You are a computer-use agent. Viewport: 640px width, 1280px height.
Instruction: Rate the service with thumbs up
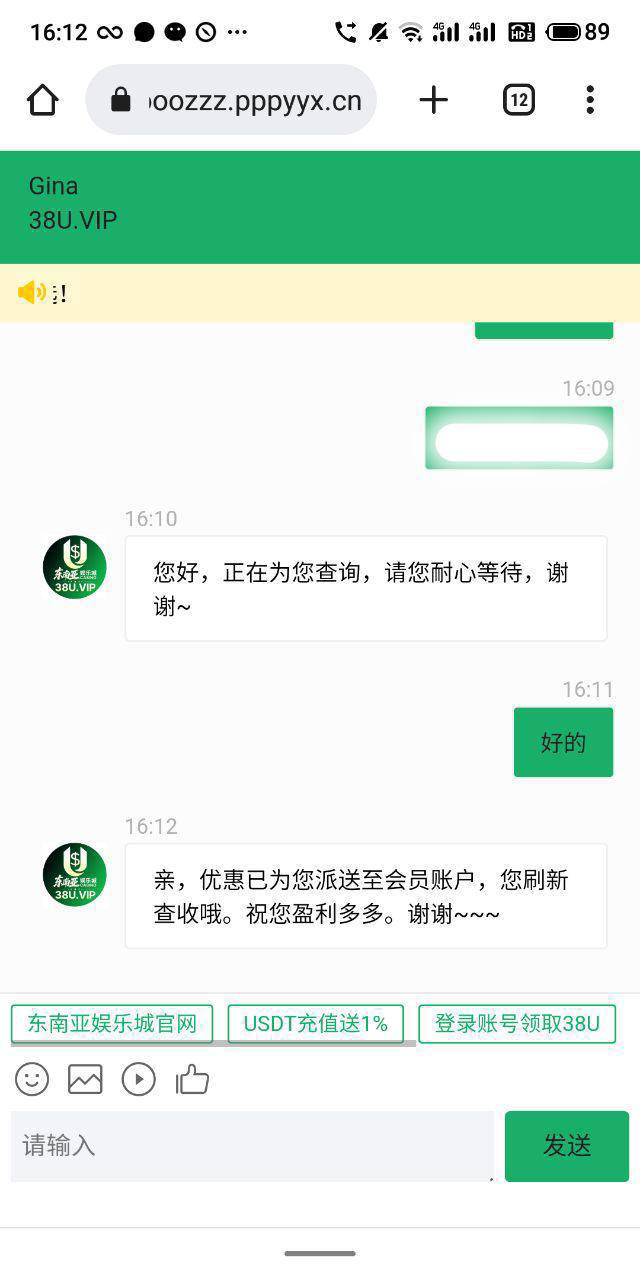pos(192,1079)
